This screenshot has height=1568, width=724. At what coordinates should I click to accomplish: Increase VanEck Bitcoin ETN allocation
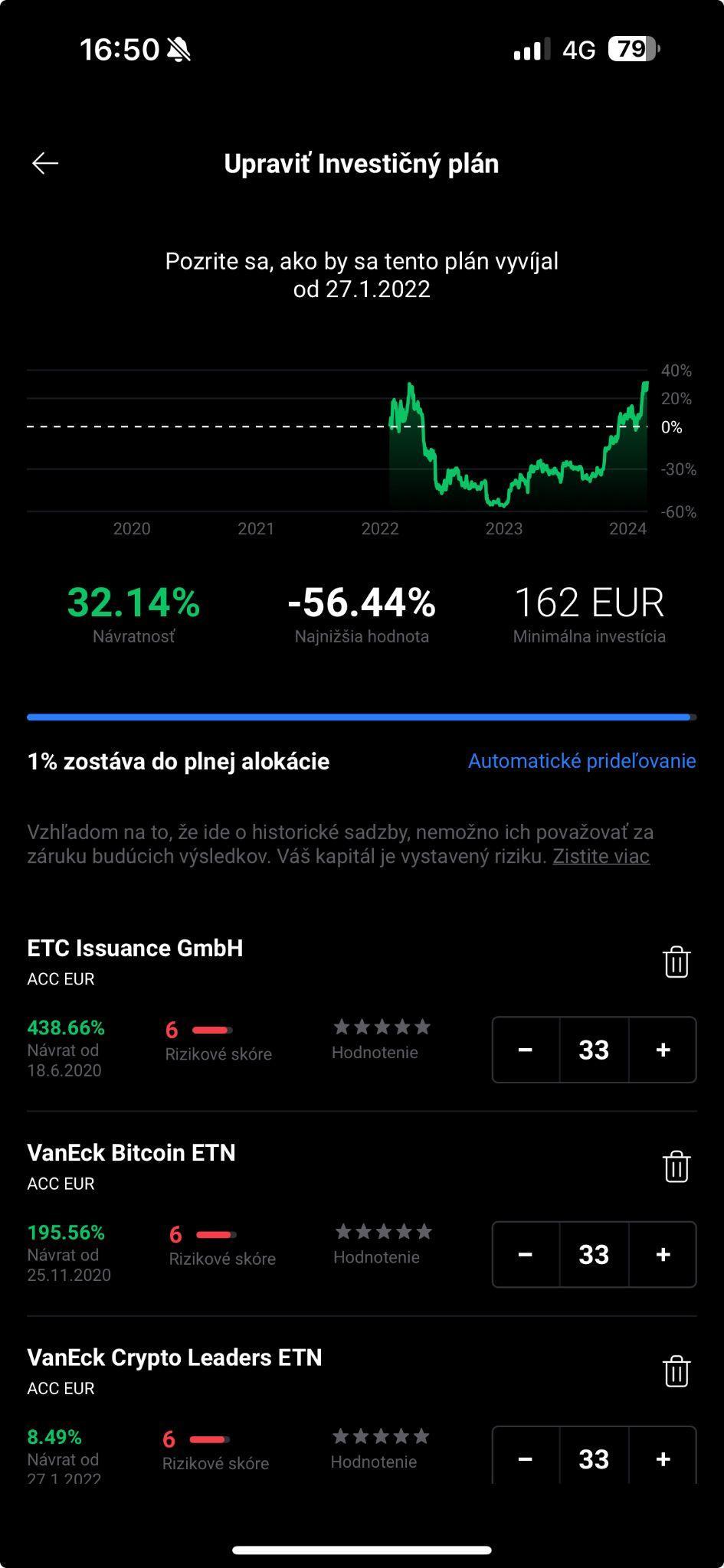pos(663,1254)
